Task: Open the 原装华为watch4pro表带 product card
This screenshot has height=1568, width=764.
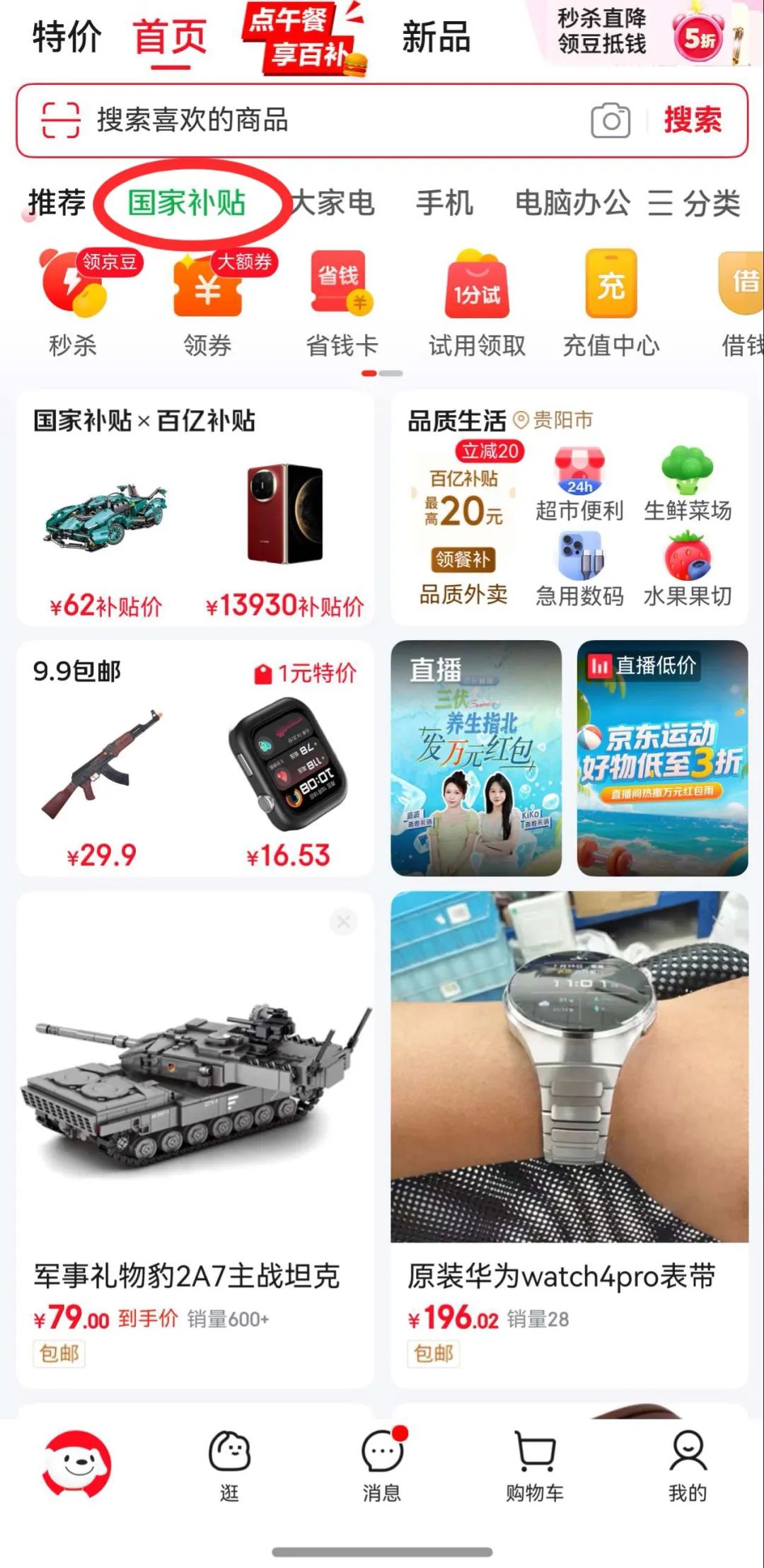Action: pos(569,1132)
